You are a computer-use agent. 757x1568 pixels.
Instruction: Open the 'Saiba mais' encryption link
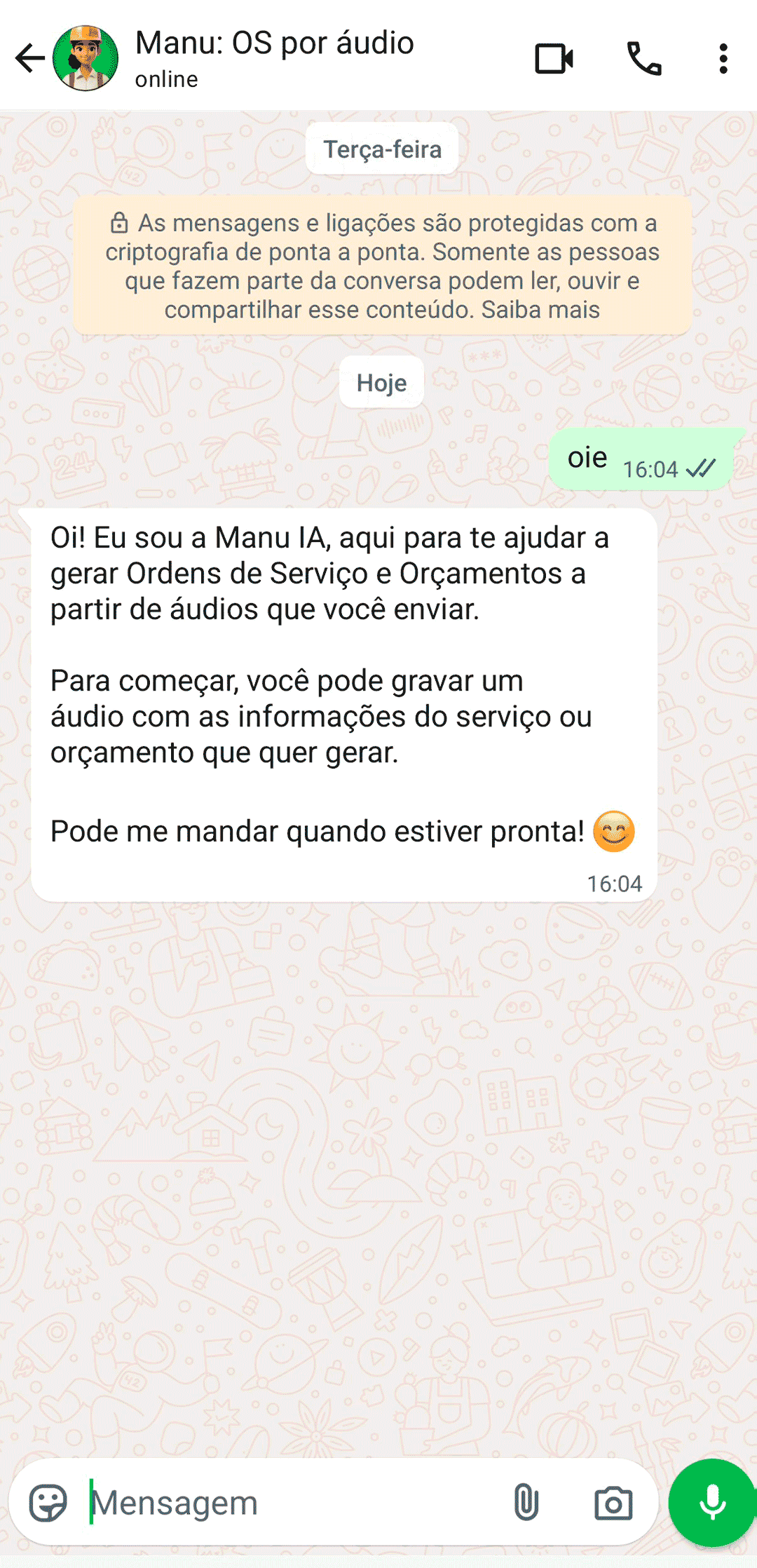tap(540, 309)
